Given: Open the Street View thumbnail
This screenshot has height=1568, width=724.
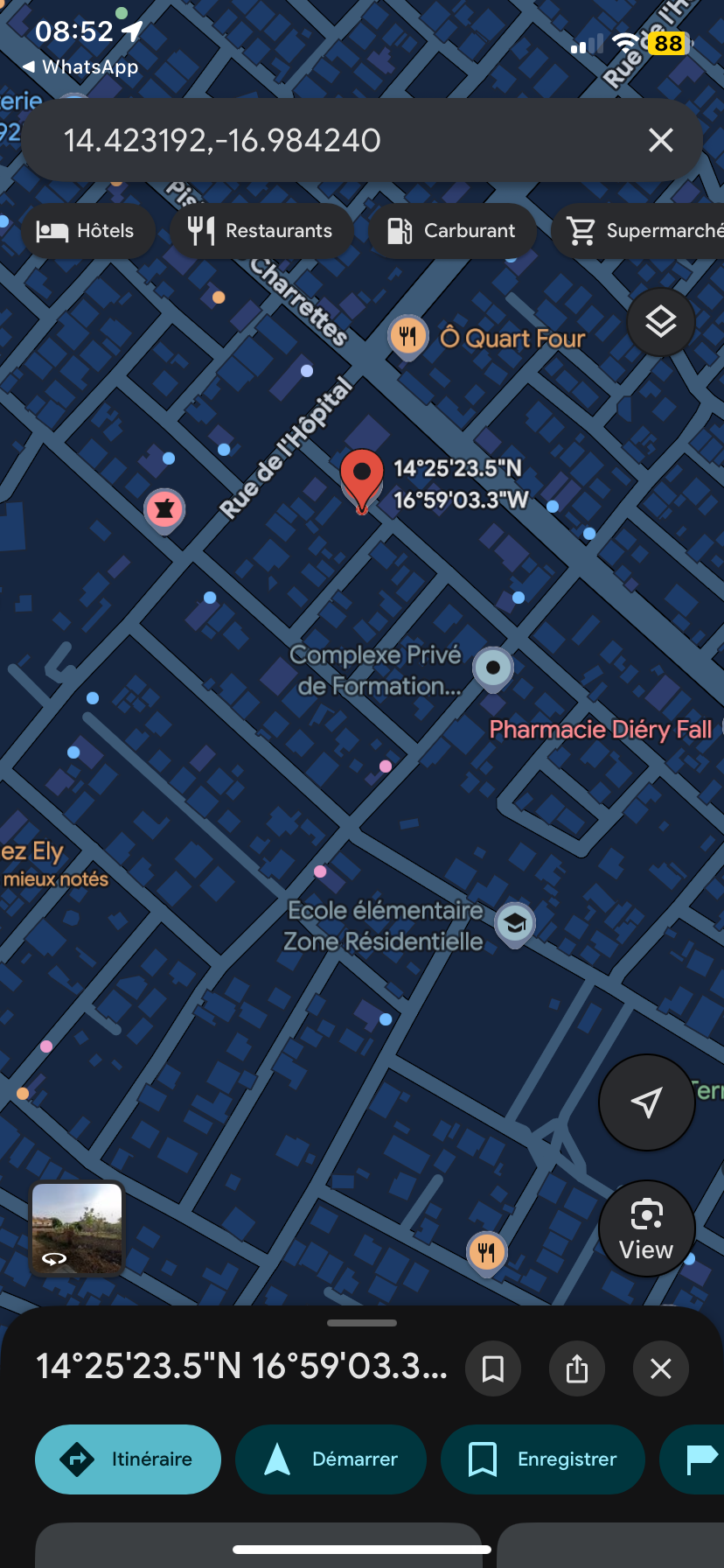Looking at the screenshot, I should tap(77, 1228).
